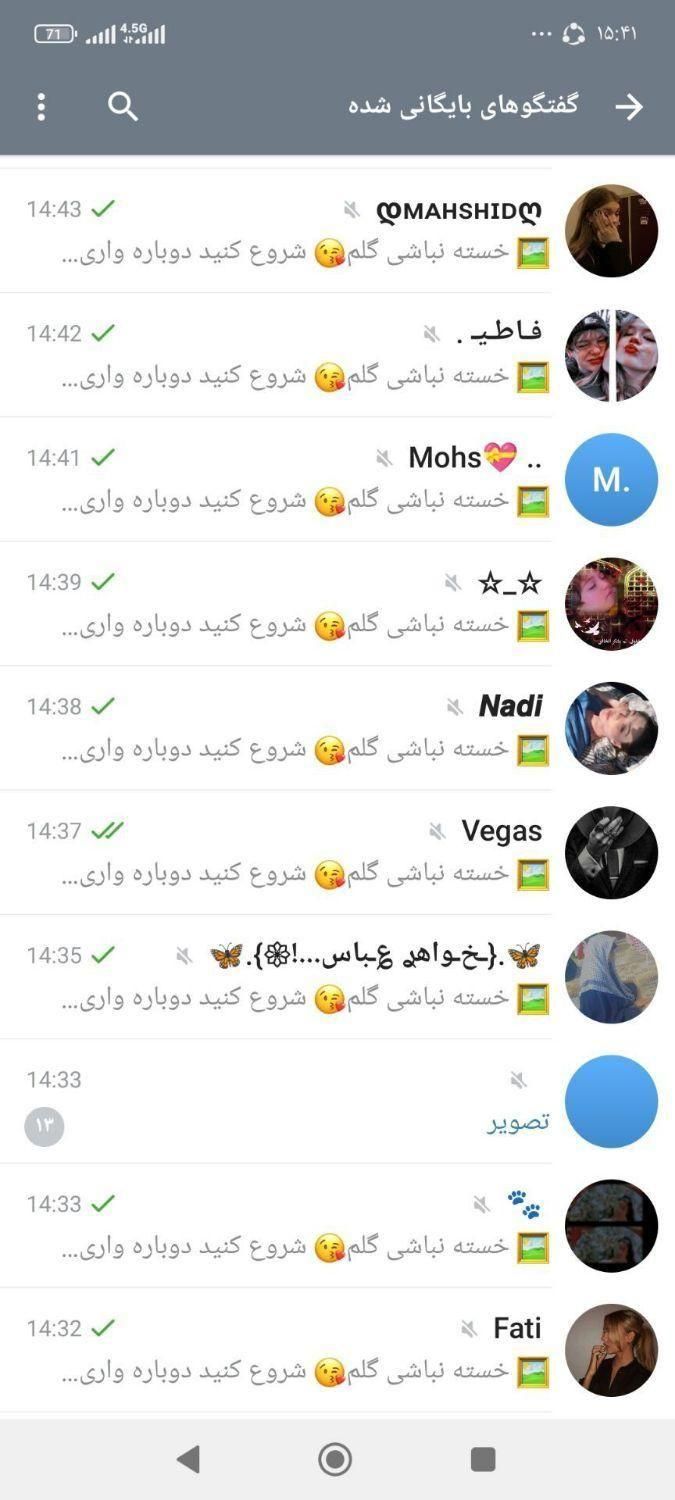Image resolution: width=675 pixels, height=1500 pixels.
Task: Go back using the header arrow
Action: (x=629, y=107)
